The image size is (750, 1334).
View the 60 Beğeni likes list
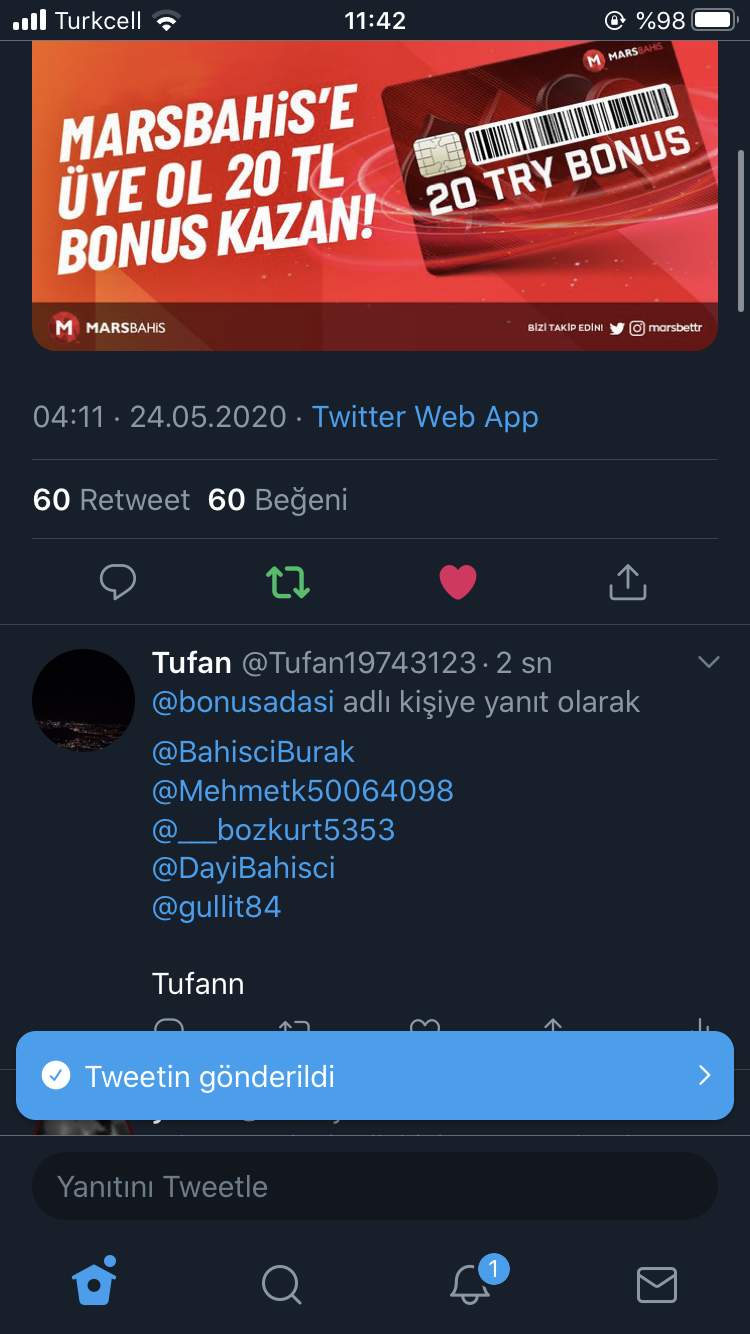click(x=278, y=500)
